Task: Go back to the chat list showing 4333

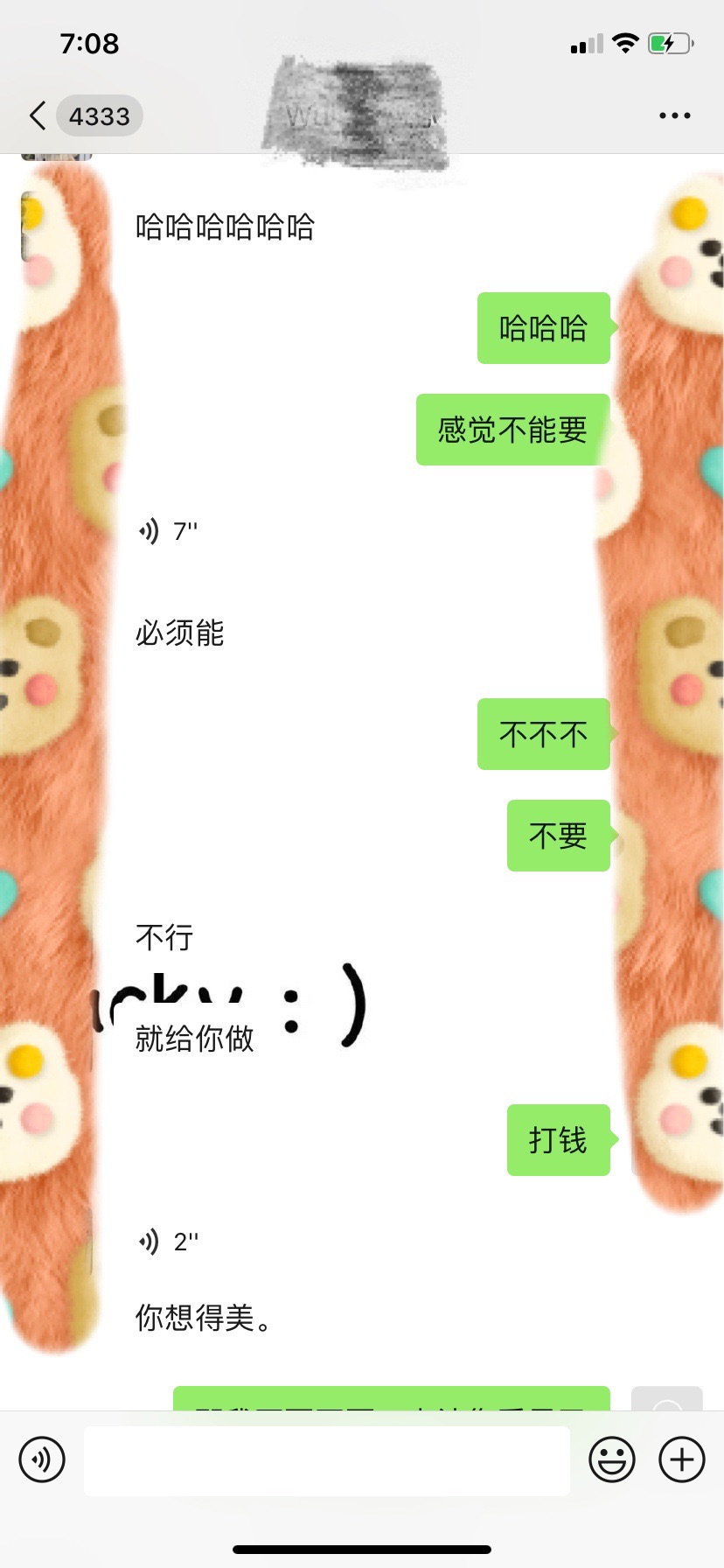Action: [x=83, y=115]
